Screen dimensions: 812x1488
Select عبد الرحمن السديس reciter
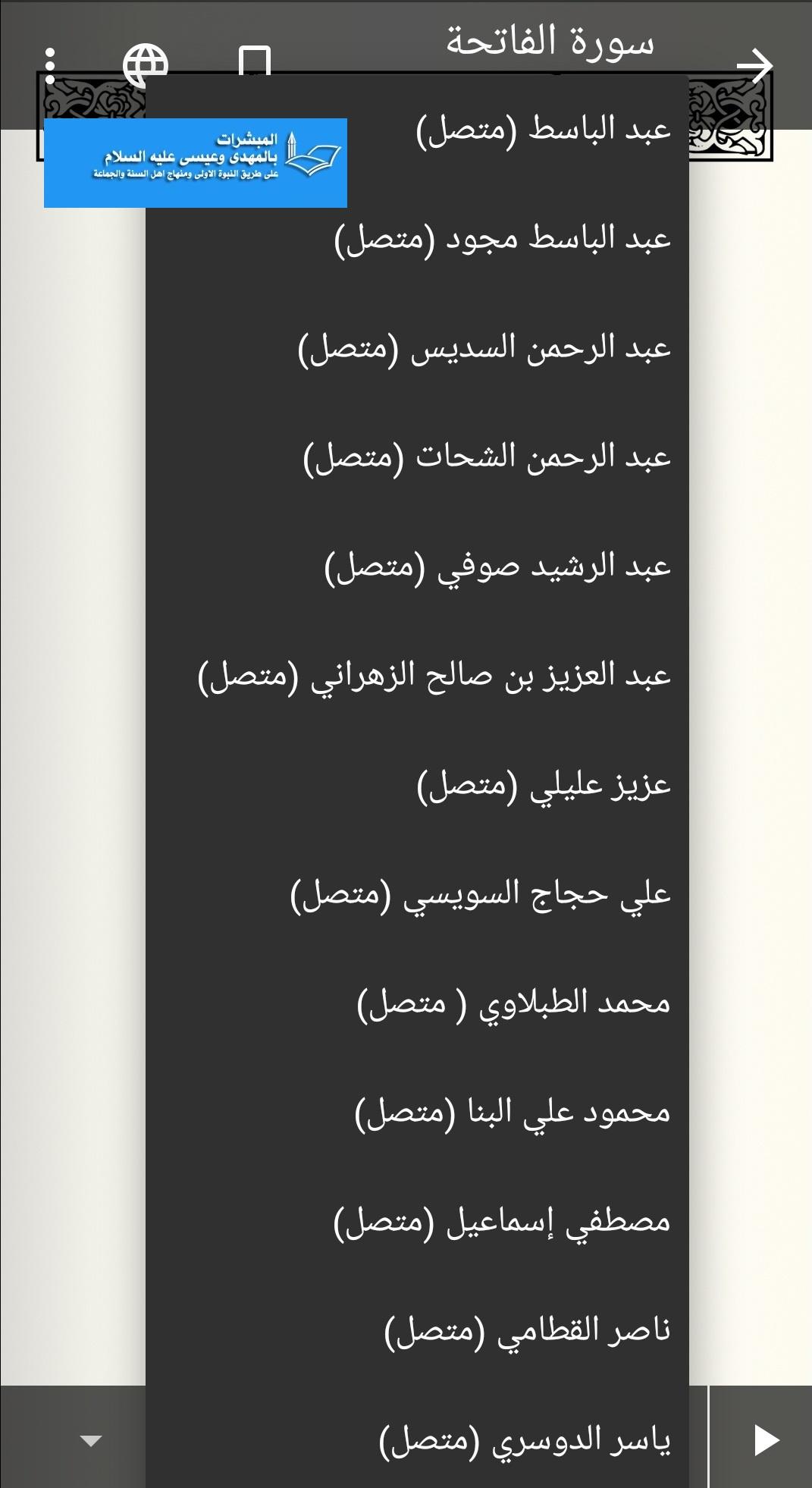tap(484, 348)
